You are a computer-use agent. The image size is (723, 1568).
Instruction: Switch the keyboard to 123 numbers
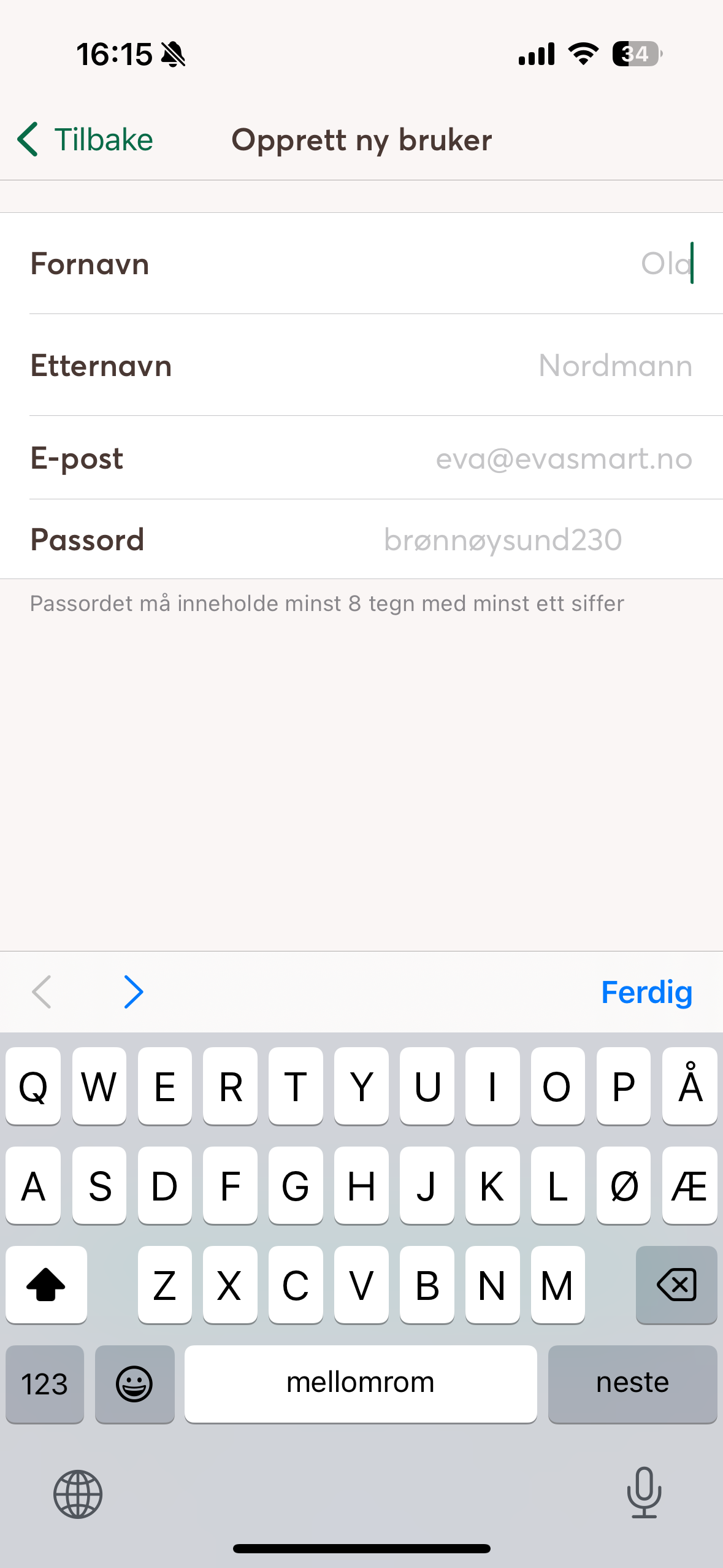tap(45, 1383)
